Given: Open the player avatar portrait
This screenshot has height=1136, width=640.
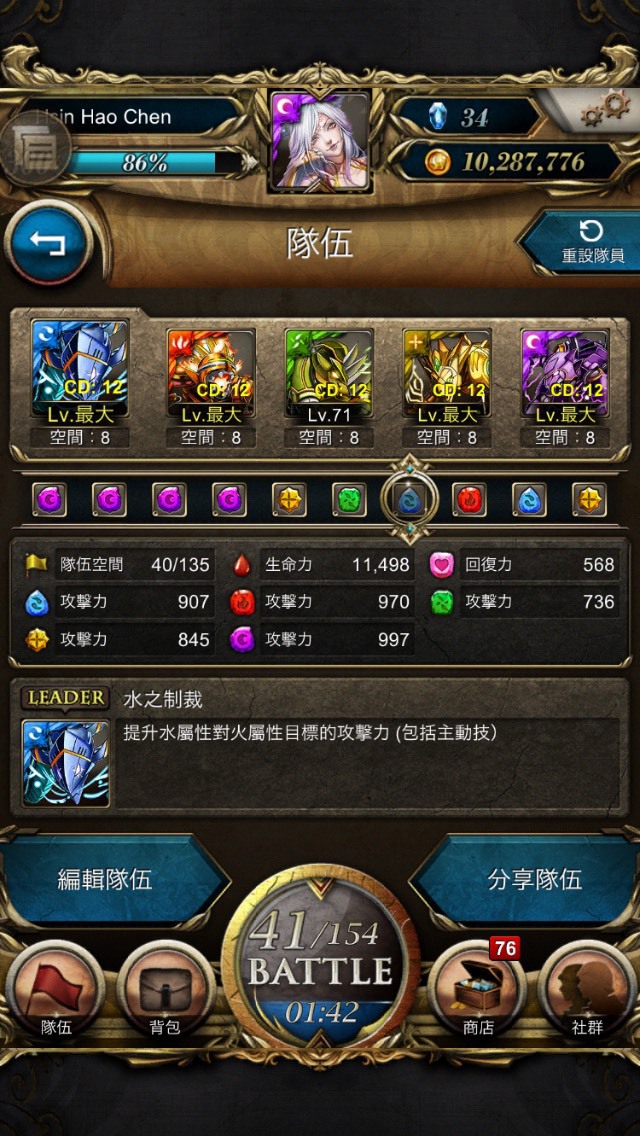Looking at the screenshot, I should 320,140.
